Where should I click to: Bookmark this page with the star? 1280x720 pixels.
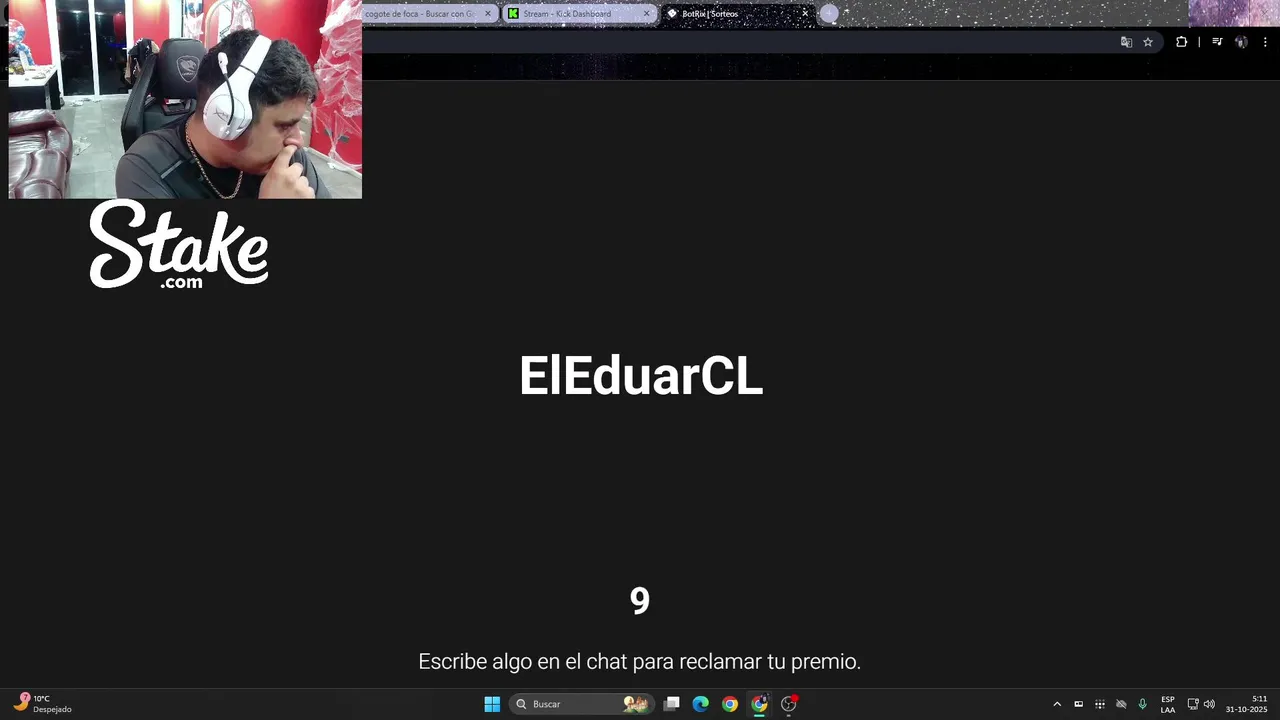[1148, 42]
